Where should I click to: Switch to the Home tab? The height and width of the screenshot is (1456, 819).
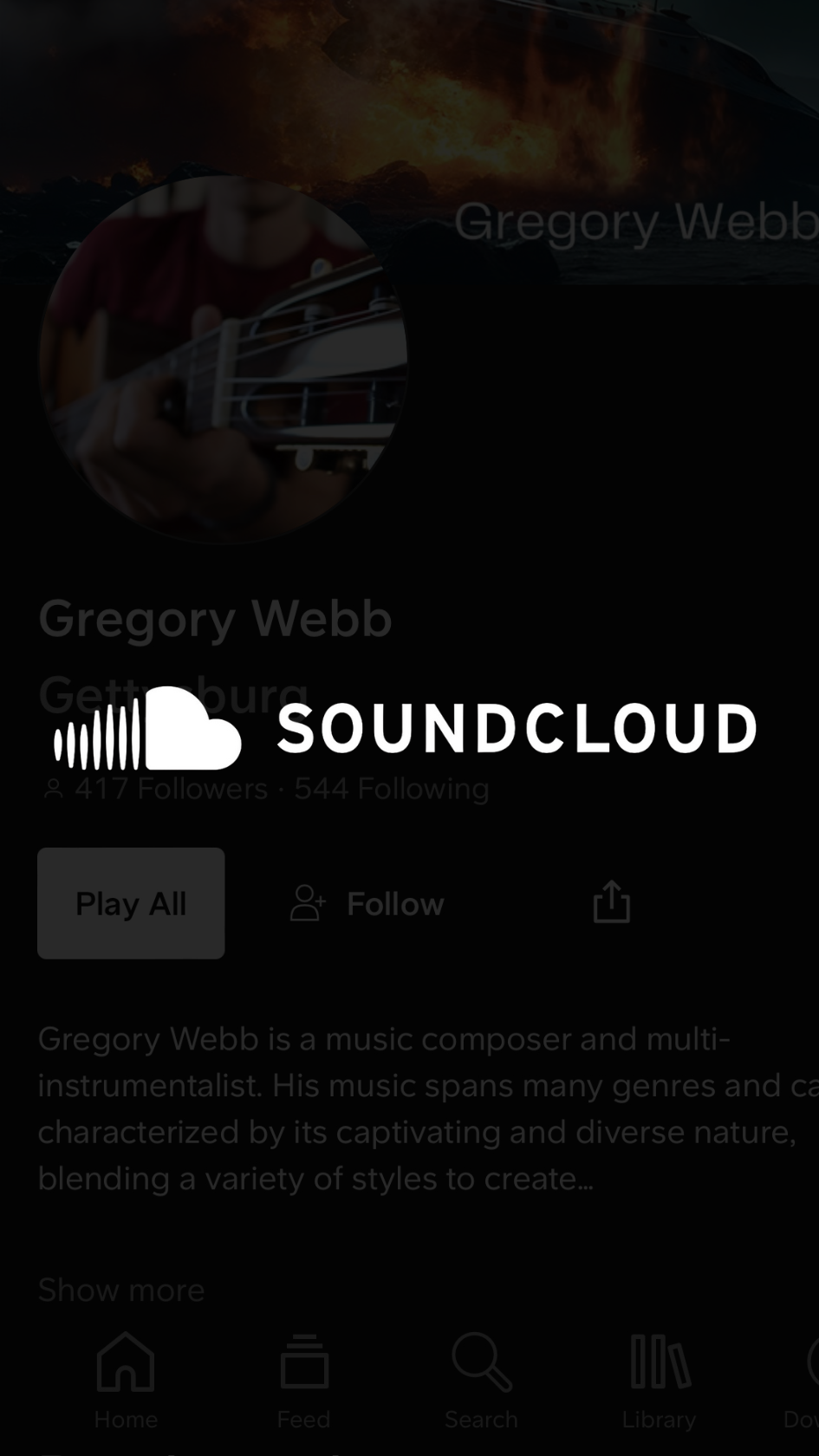point(126,1380)
